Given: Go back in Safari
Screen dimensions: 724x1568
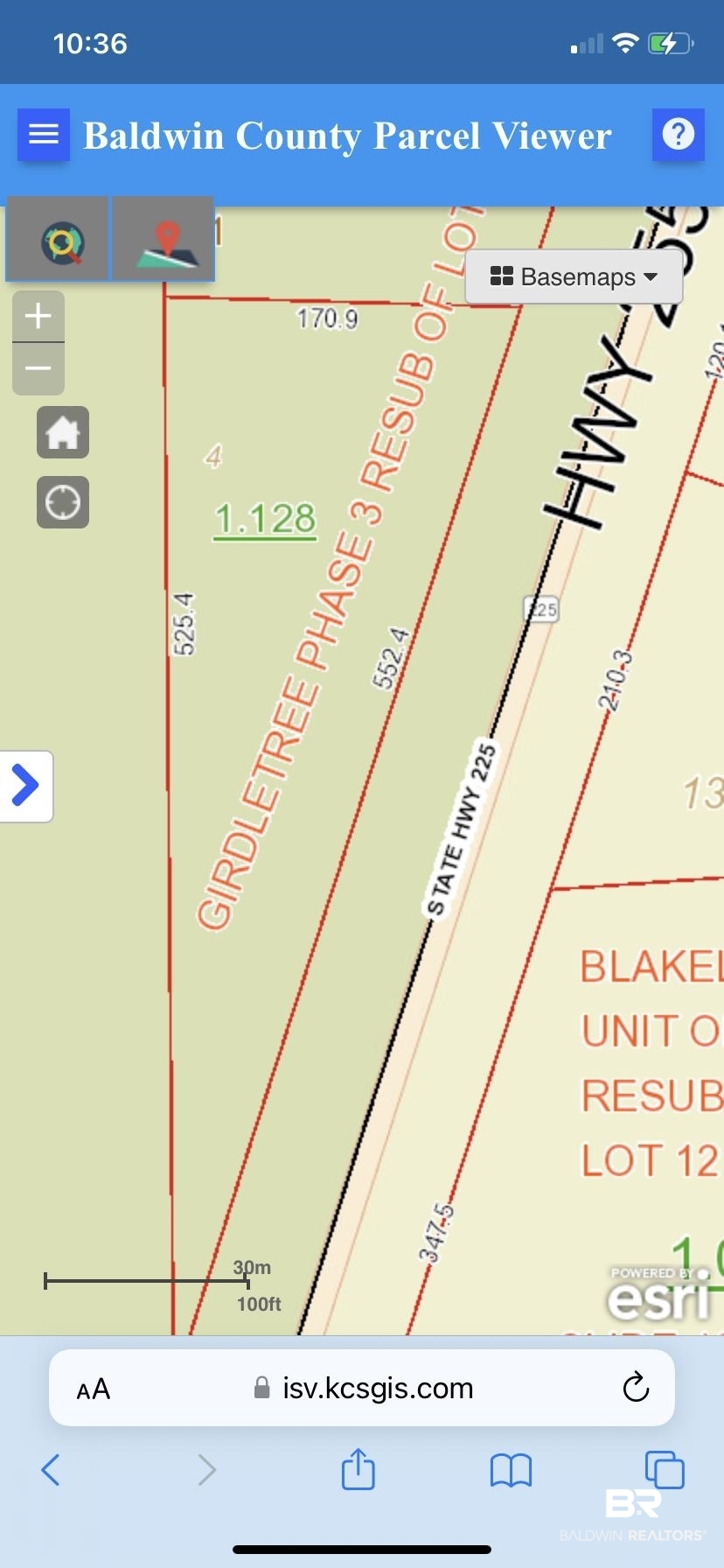Looking at the screenshot, I should click(x=52, y=1470).
